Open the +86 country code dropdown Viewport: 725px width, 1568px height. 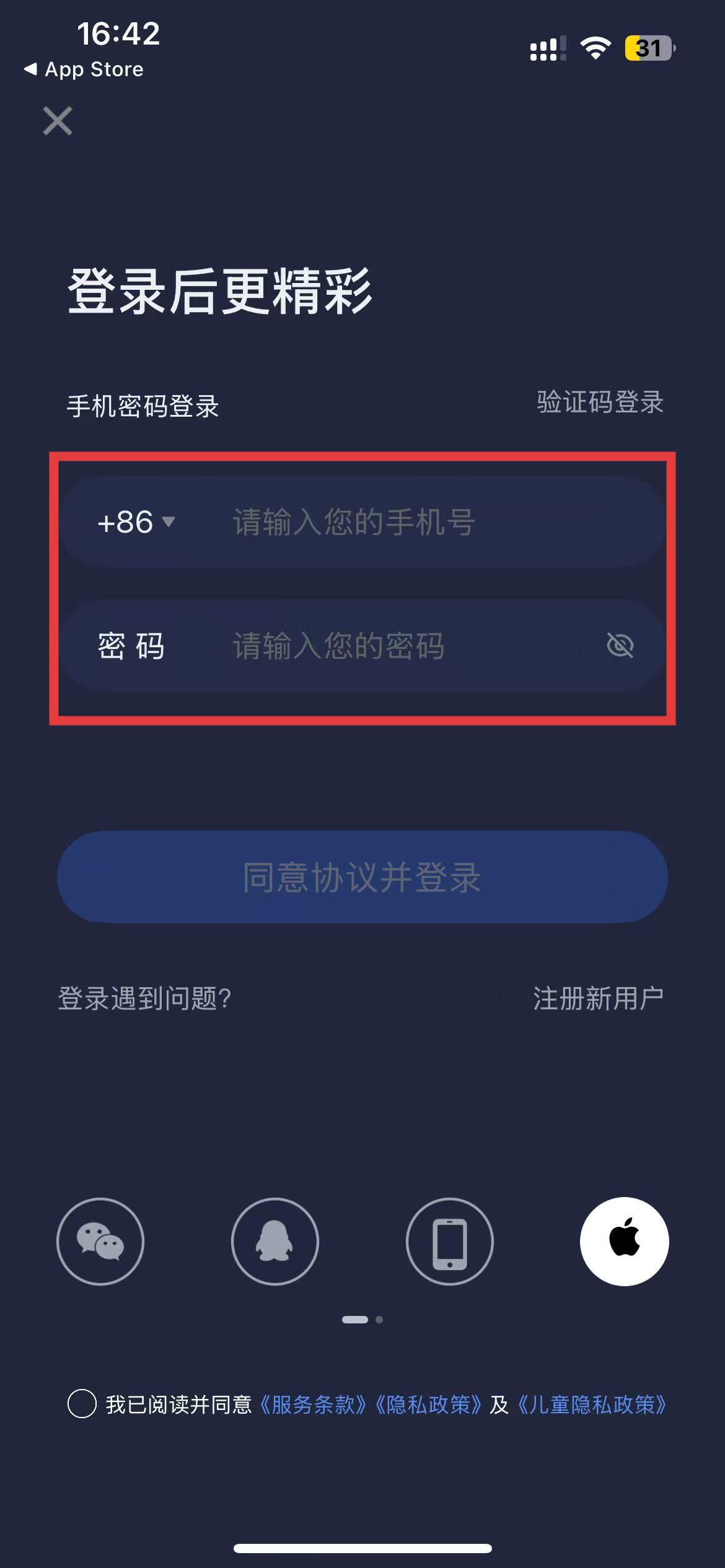[136, 521]
